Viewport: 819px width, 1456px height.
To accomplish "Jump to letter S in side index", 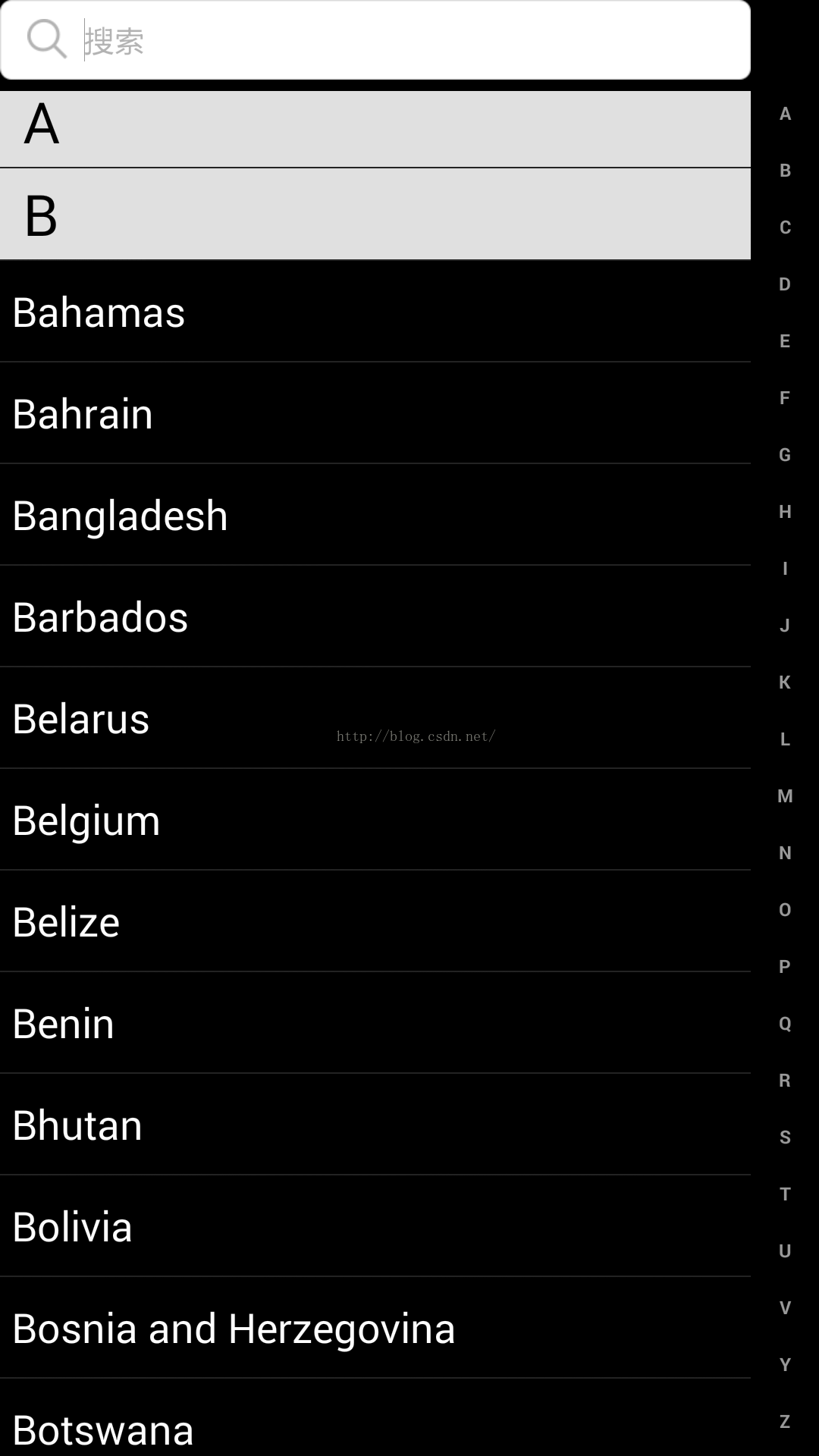I will point(785,1137).
